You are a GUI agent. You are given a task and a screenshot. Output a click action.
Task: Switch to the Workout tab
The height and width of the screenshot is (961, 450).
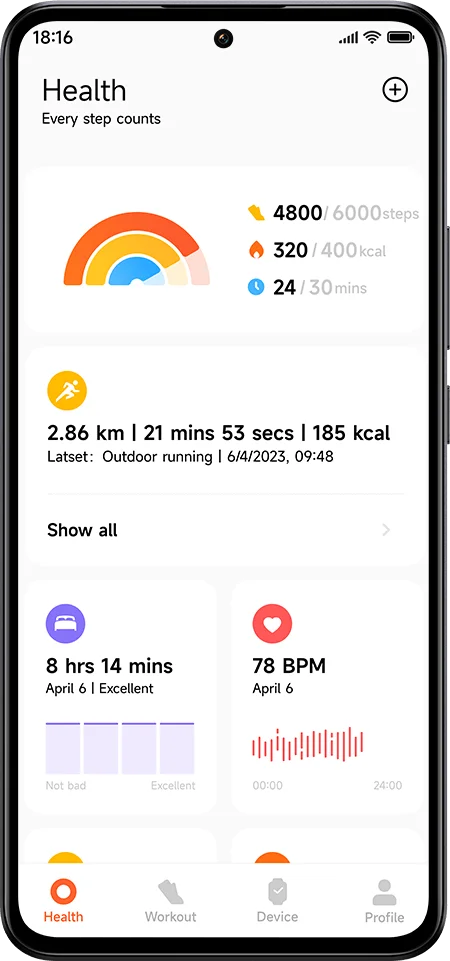[x=170, y=901]
